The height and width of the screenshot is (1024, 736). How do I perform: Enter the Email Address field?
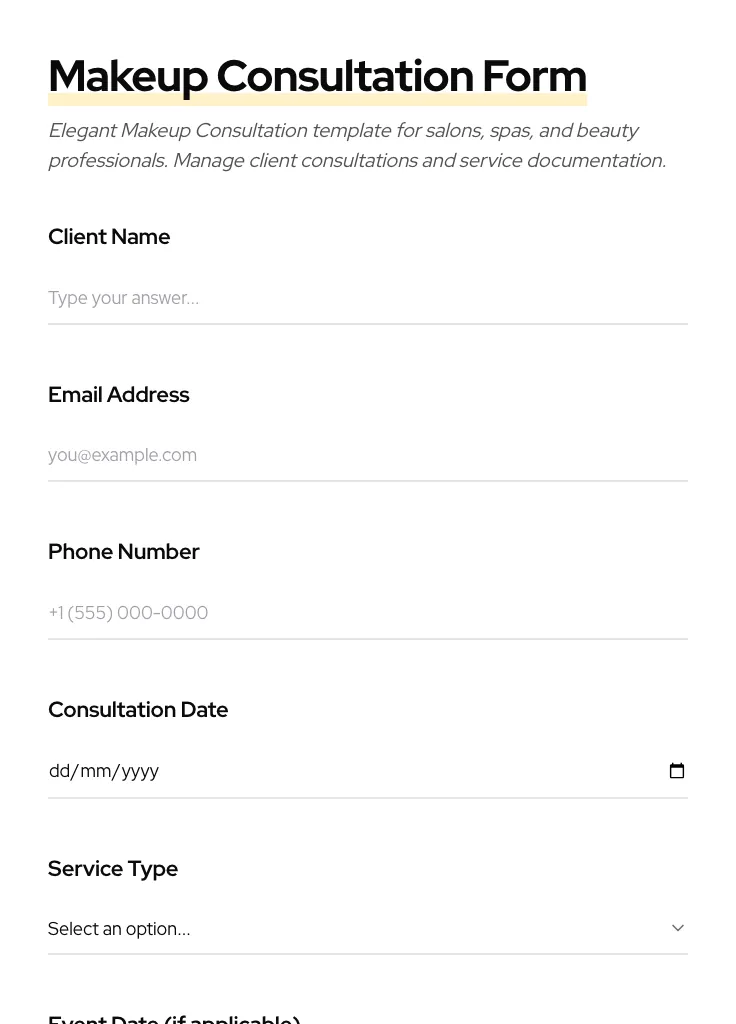tap(367, 455)
